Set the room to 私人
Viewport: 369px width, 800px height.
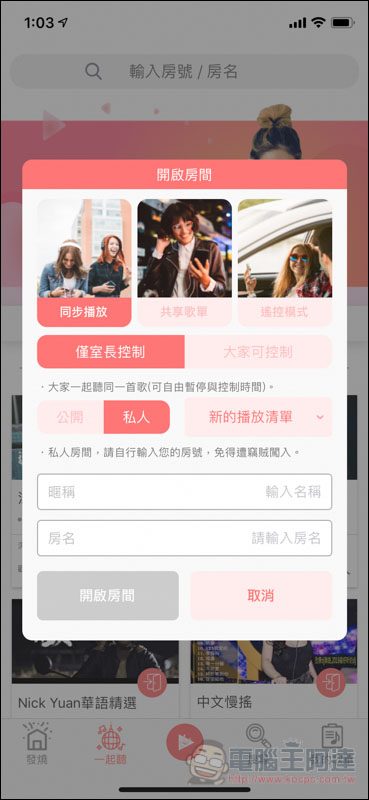tap(137, 417)
